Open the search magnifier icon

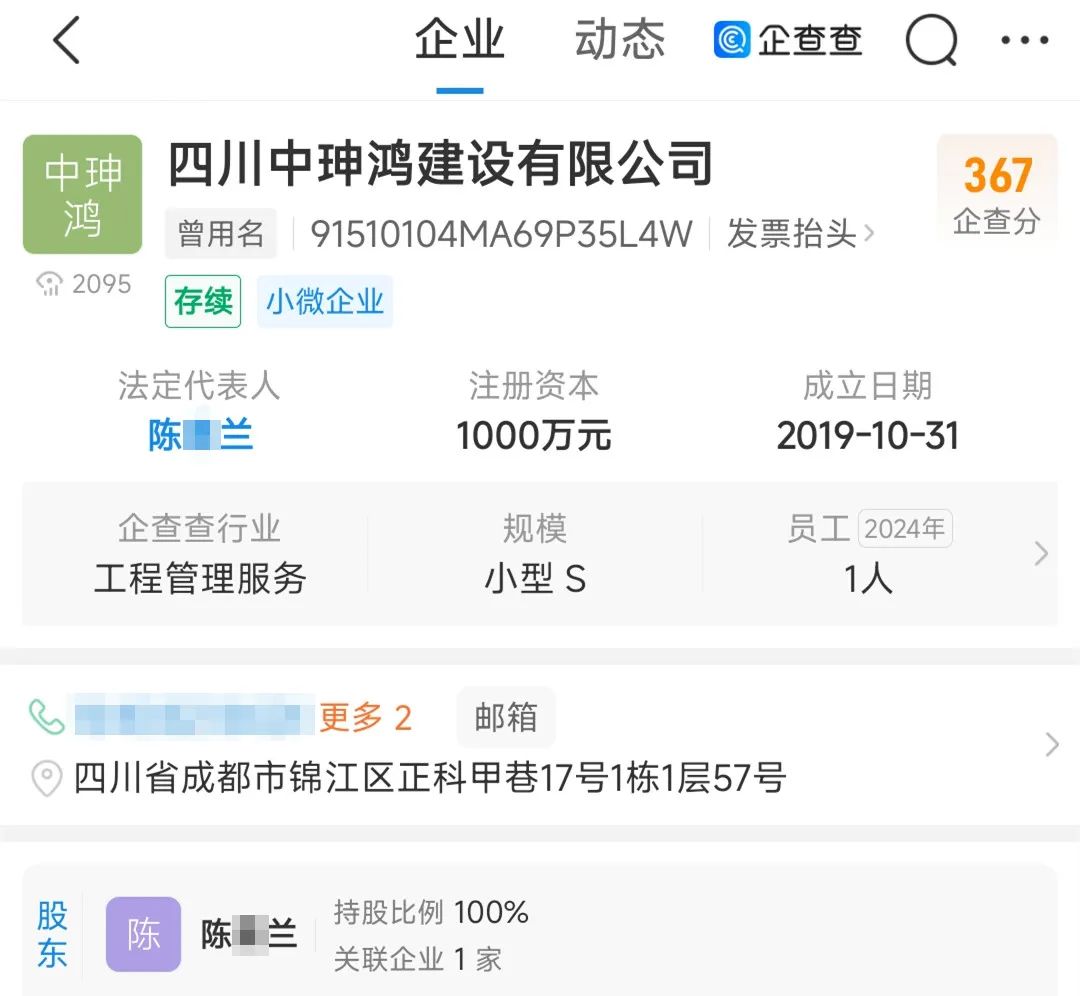(931, 41)
